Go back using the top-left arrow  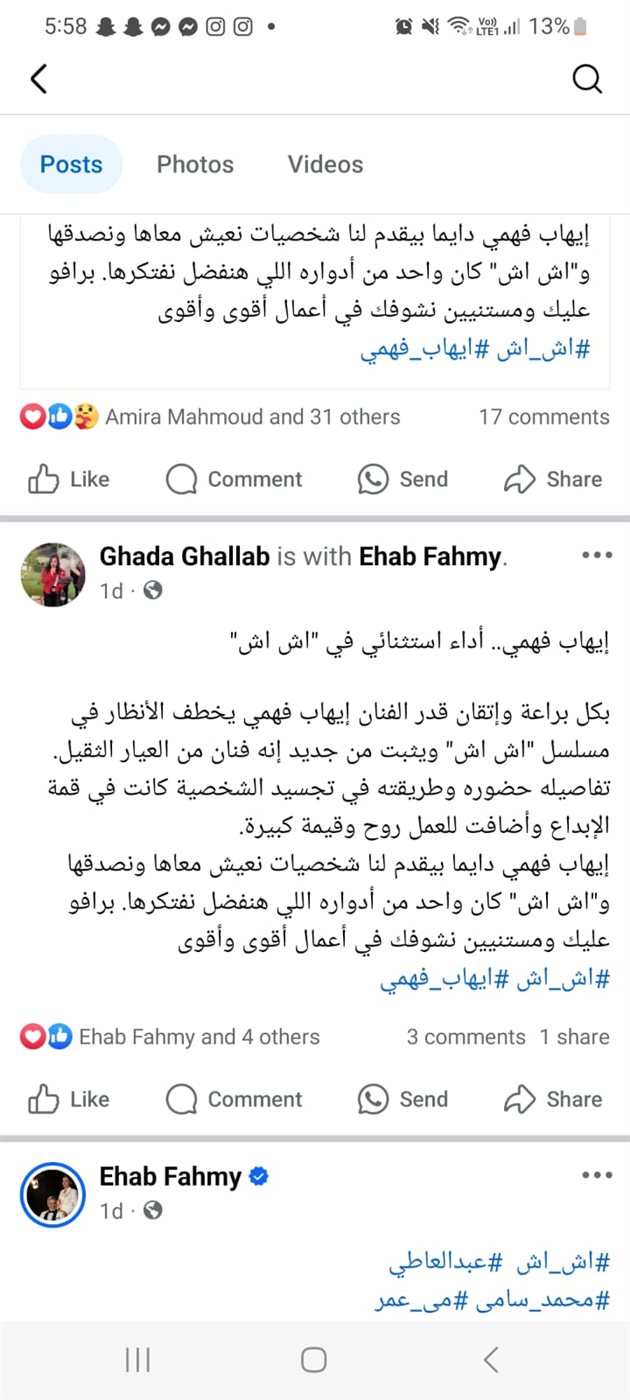pos(39,79)
